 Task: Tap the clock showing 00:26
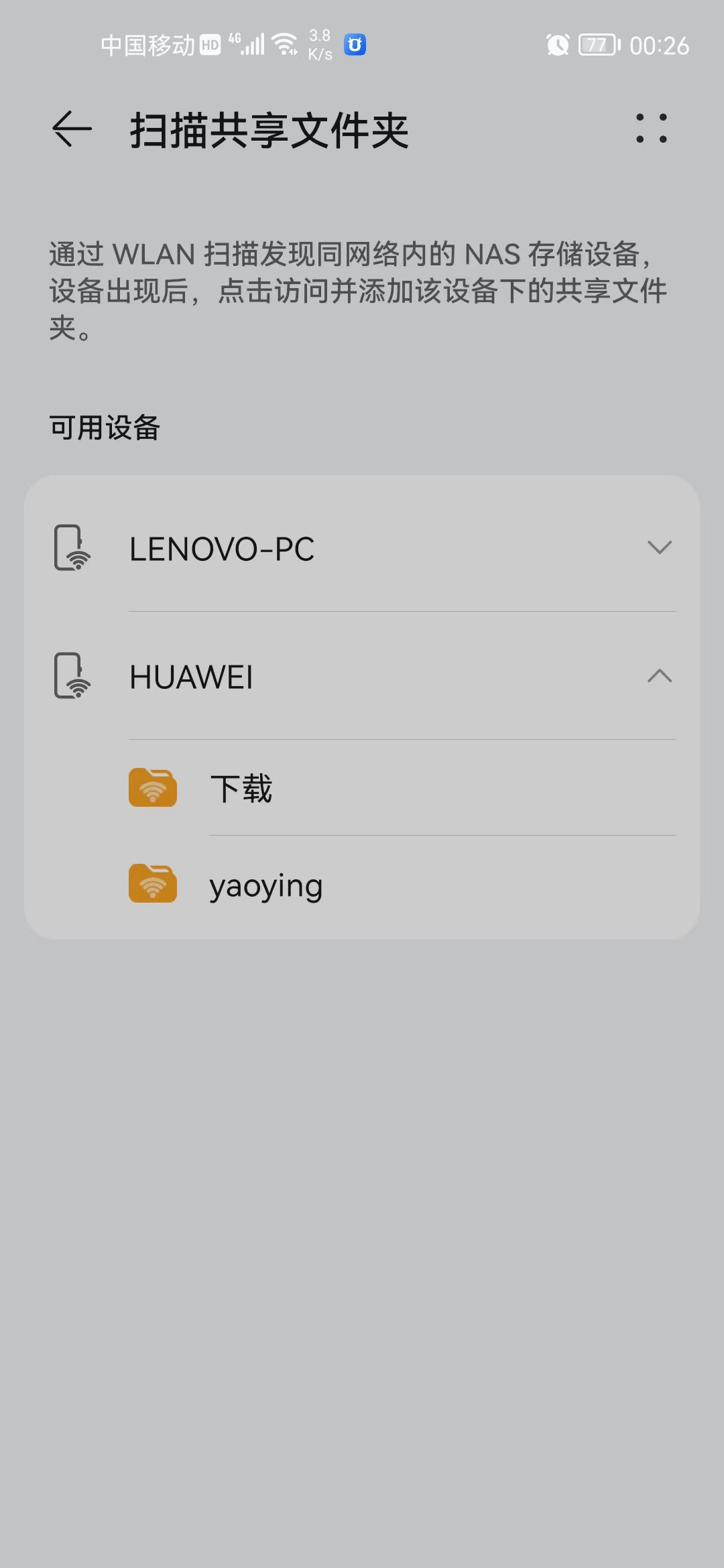click(660, 46)
